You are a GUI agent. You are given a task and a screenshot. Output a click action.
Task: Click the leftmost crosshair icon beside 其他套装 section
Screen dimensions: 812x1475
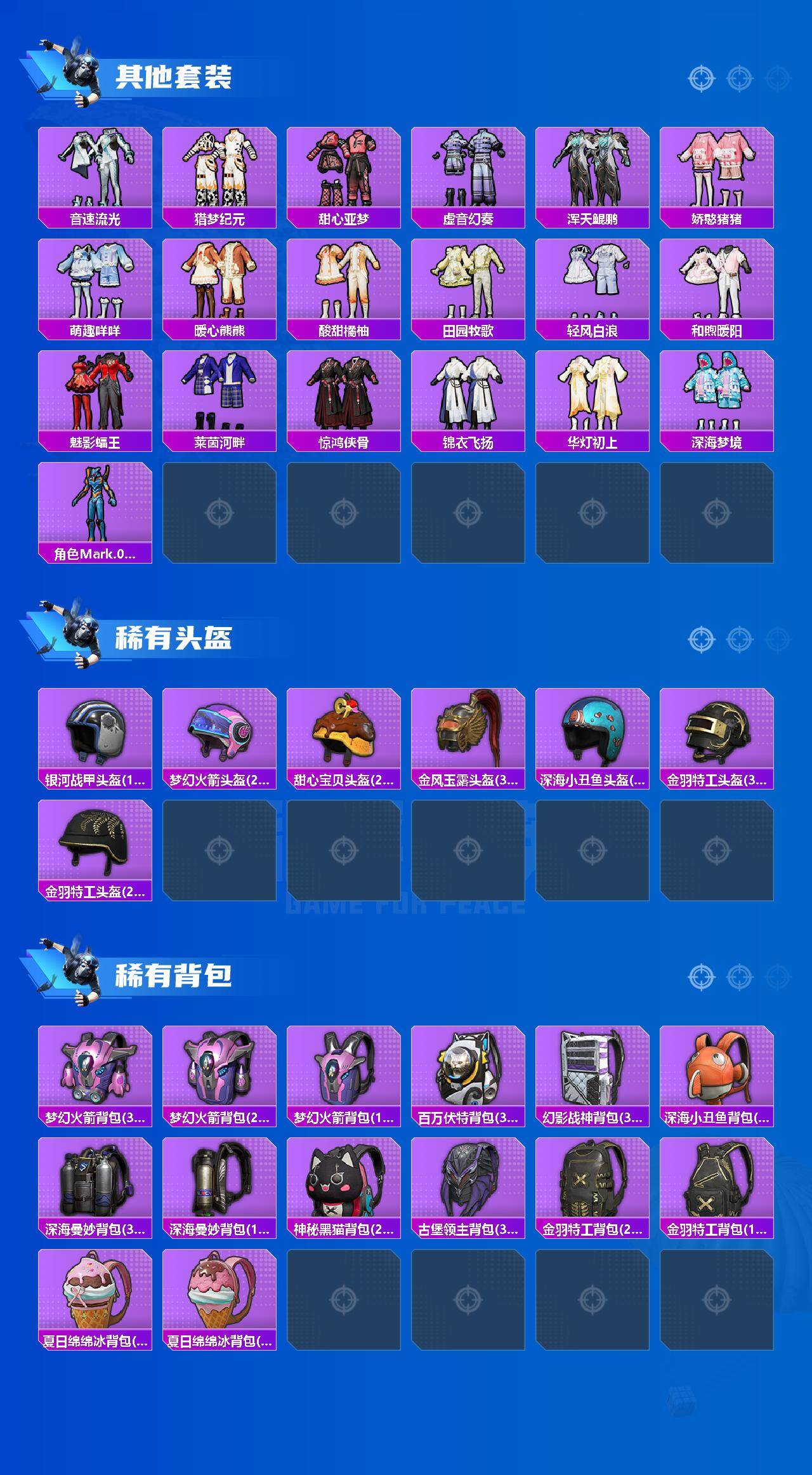click(x=700, y=77)
